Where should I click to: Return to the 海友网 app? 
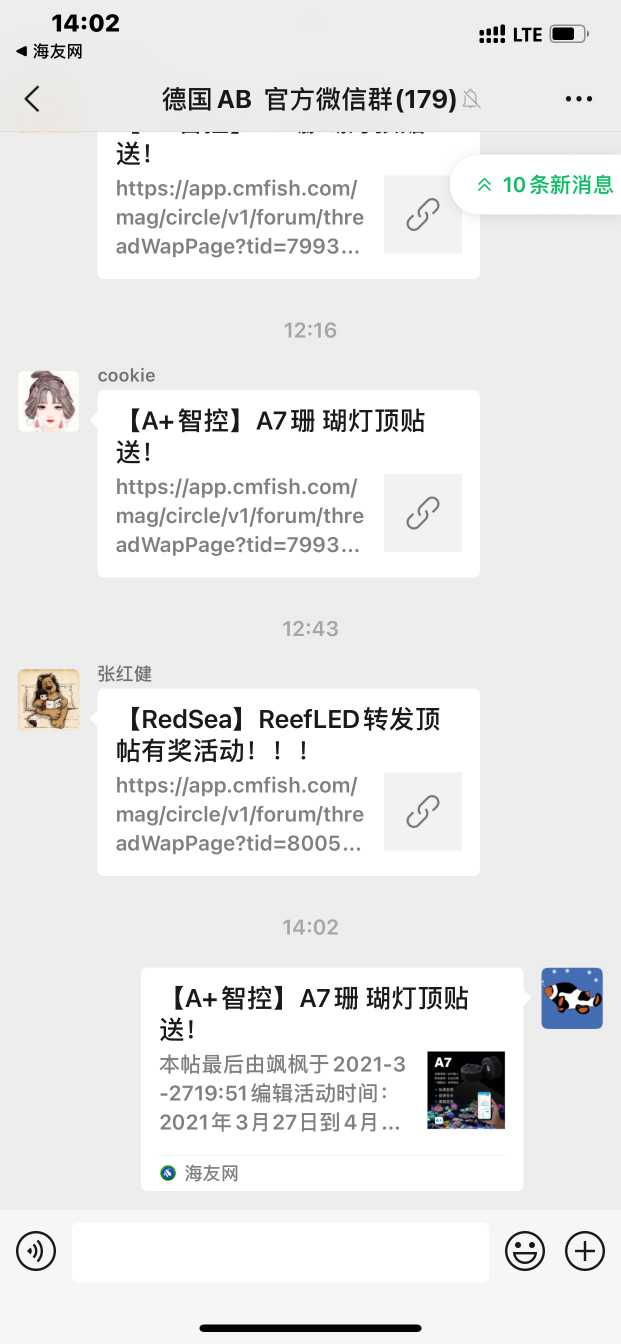[50, 52]
